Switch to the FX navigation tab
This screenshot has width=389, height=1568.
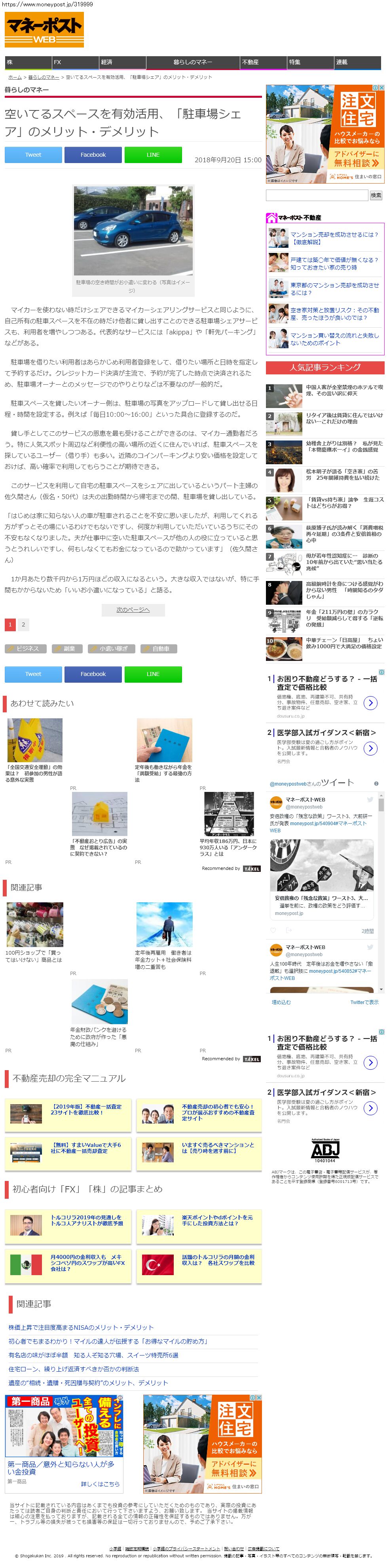75,62
